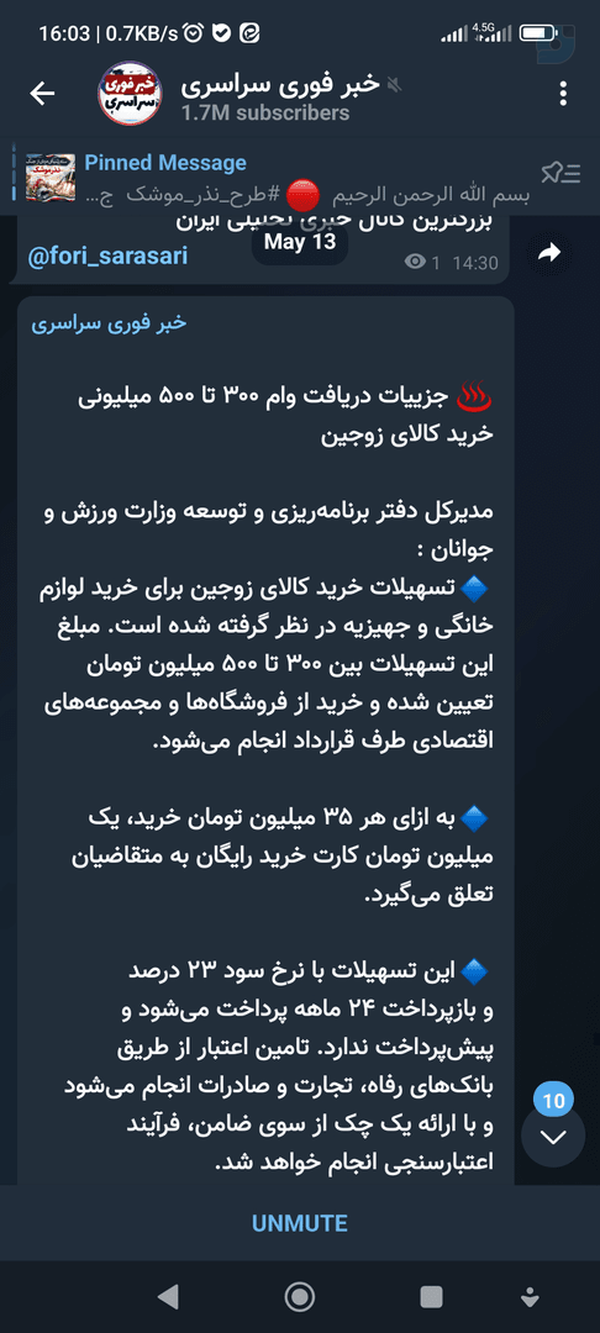The height and width of the screenshot is (1333, 600).
Task: Go back using the header arrow
Action: click(x=42, y=94)
